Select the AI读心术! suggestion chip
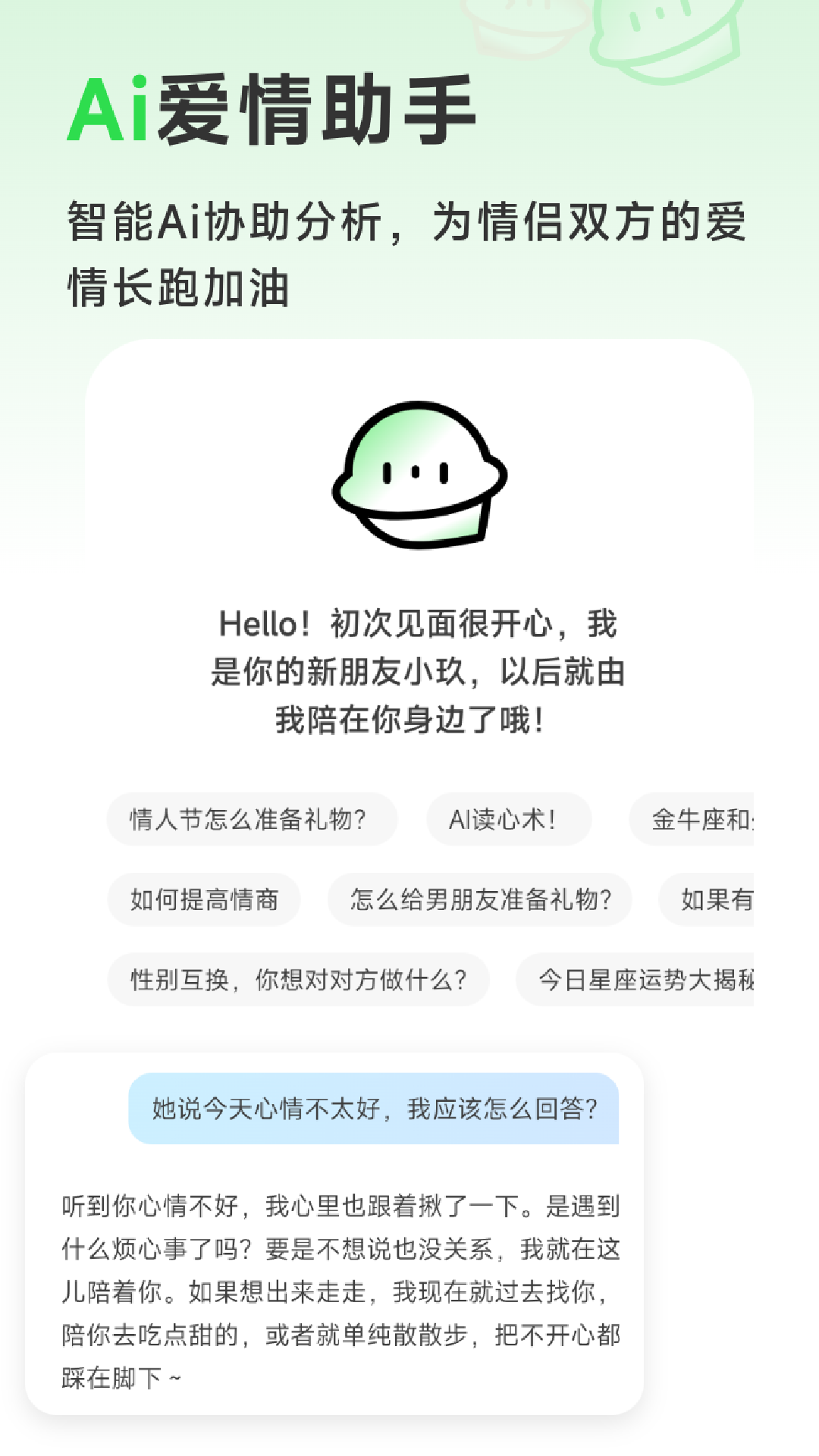This screenshot has width=819, height=1456. 508,820
